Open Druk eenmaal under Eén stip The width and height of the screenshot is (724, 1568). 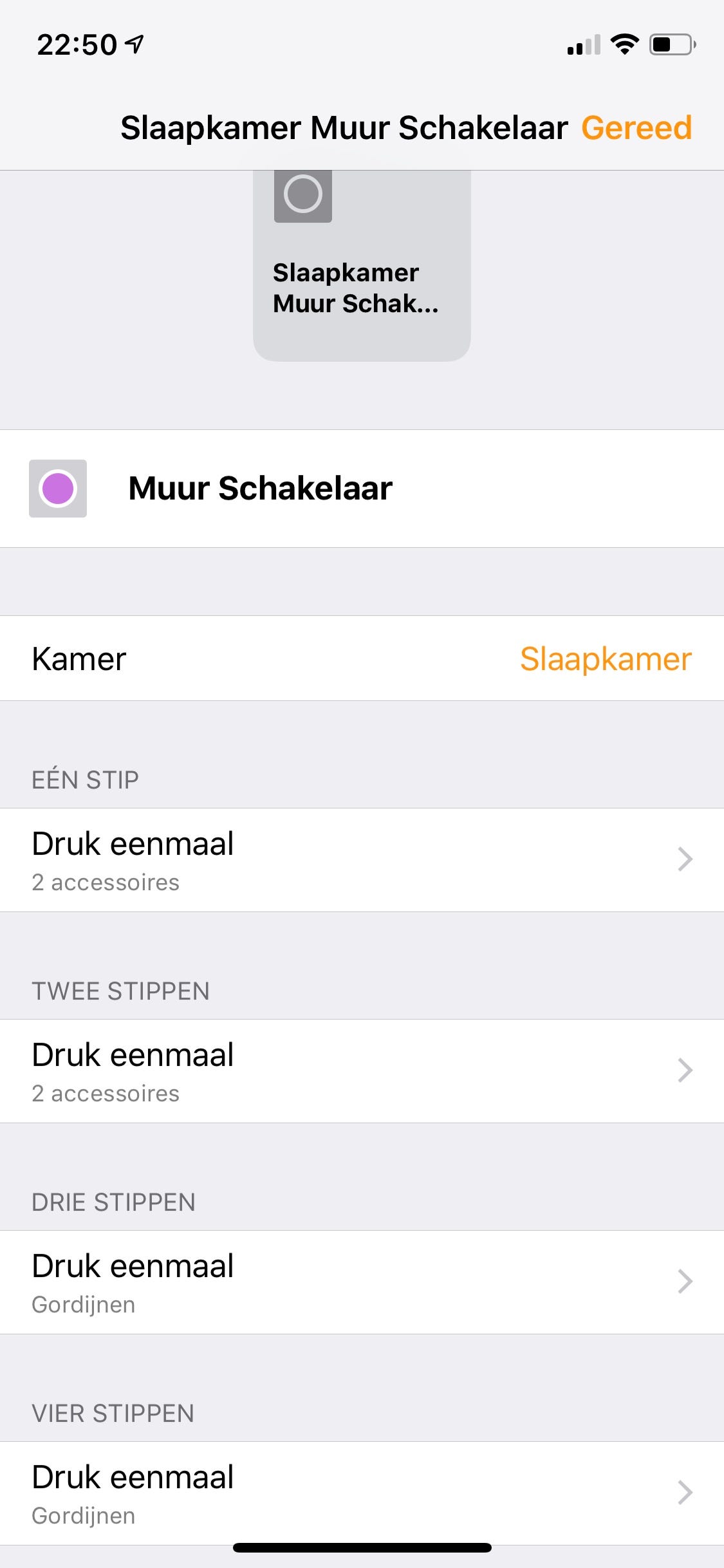(x=362, y=860)
